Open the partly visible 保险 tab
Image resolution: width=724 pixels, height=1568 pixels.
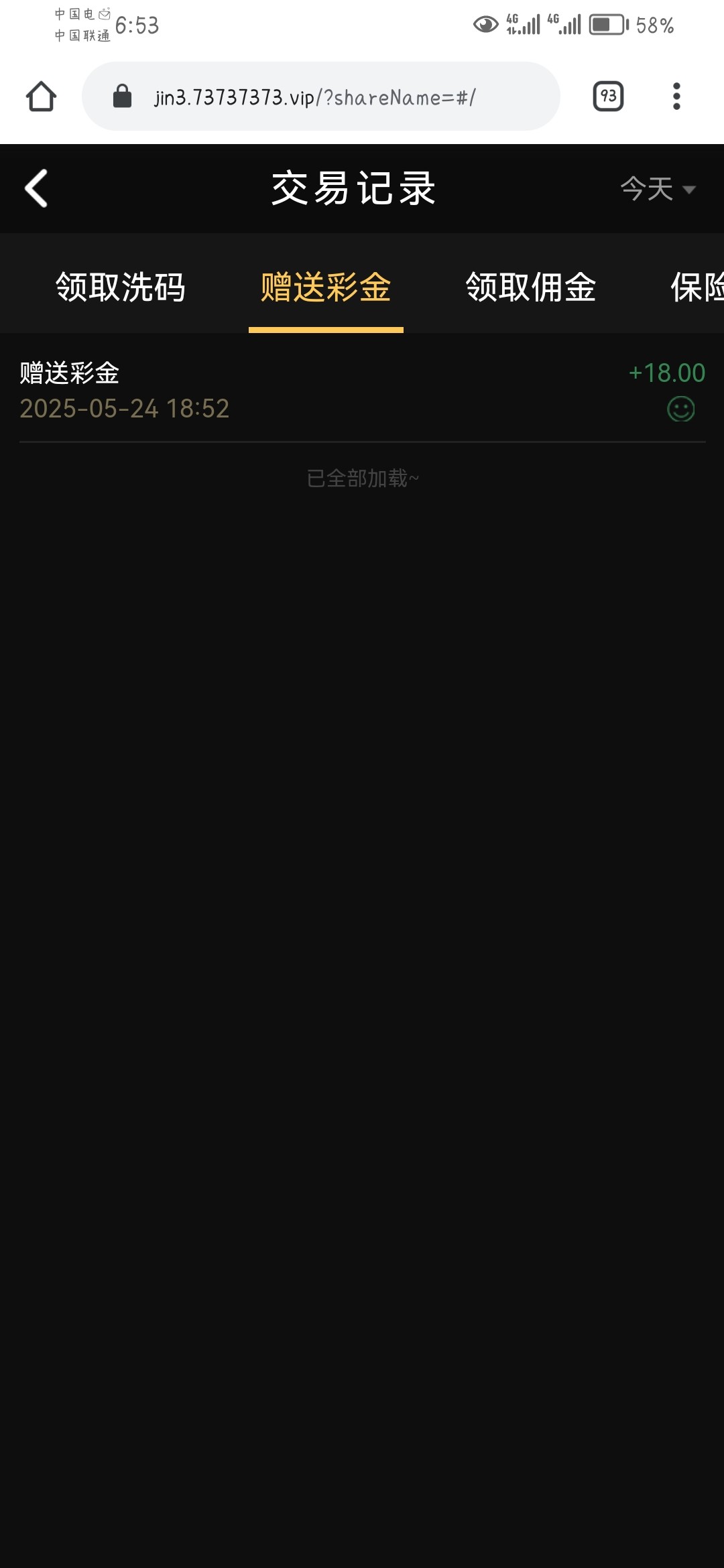tap(697, 287)
